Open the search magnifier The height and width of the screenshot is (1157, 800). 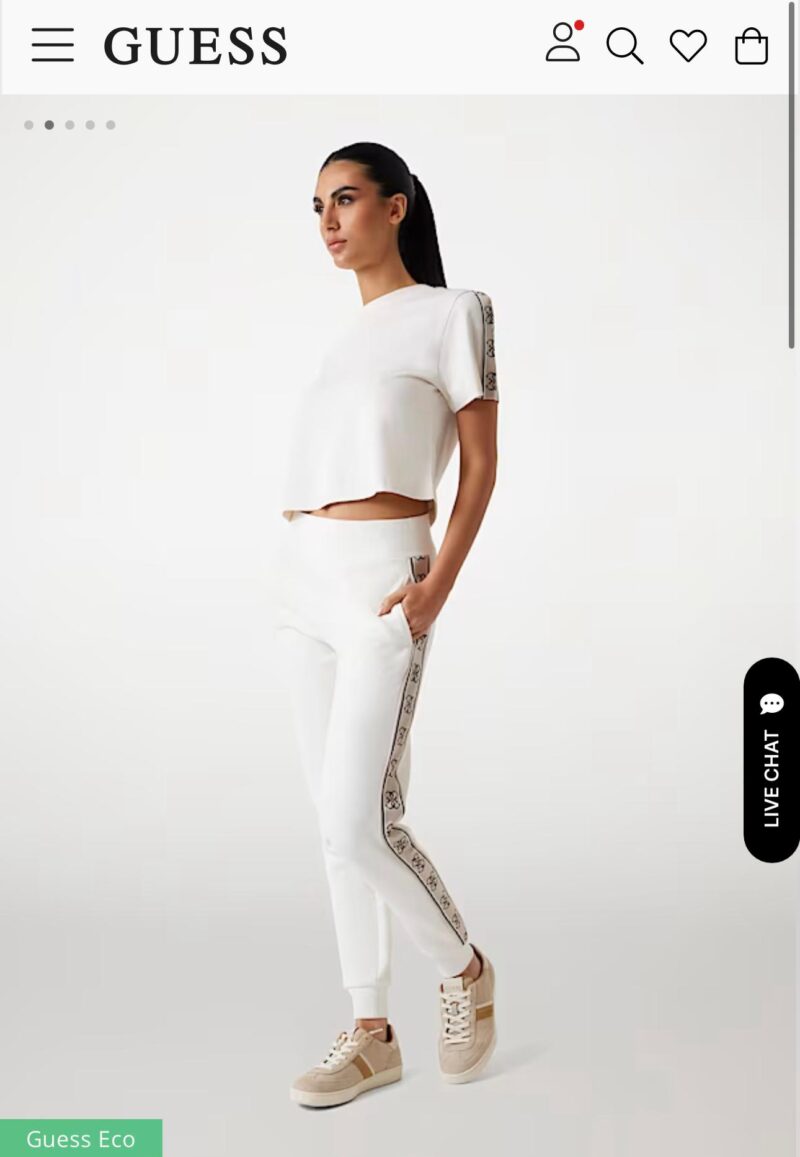[625, 46]
